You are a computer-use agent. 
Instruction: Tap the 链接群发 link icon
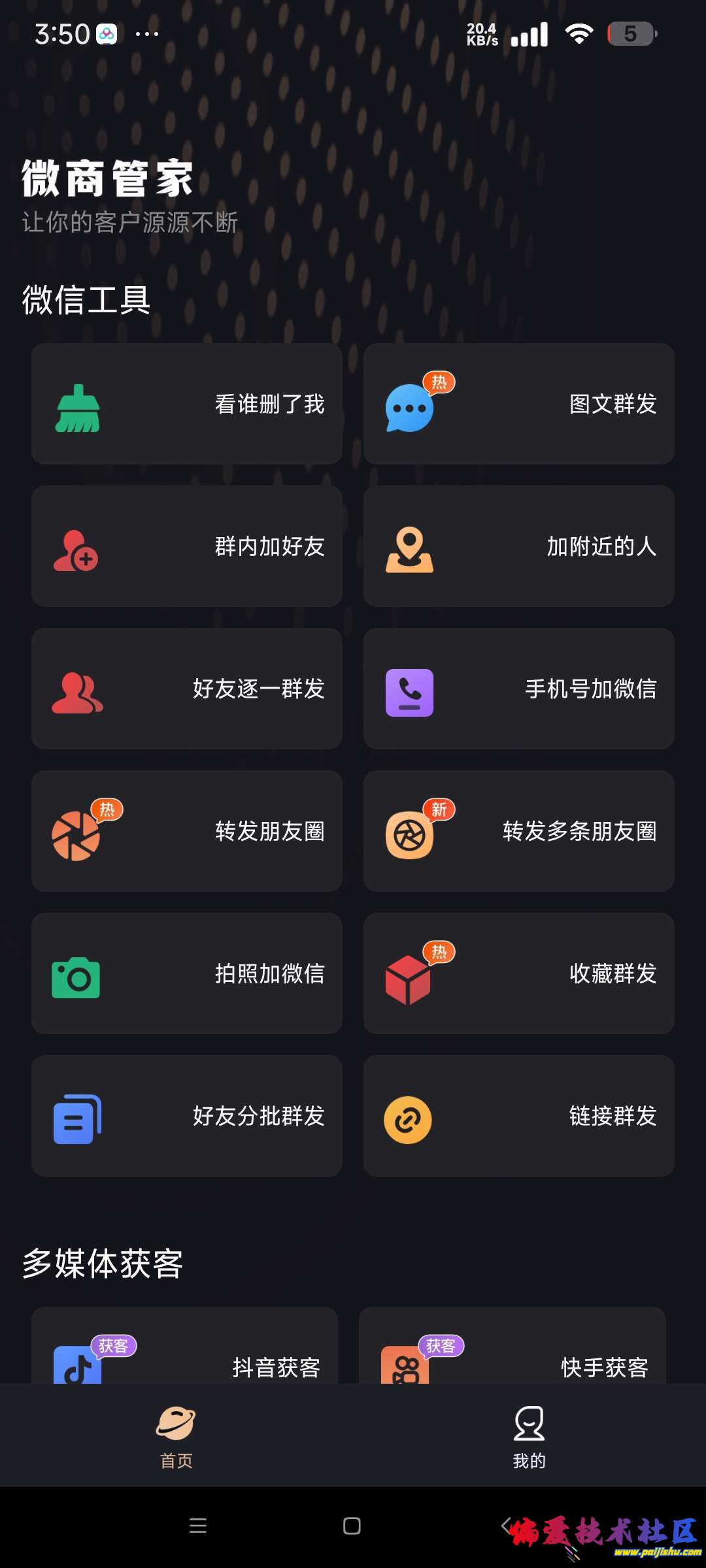[x=407, y=1119]
